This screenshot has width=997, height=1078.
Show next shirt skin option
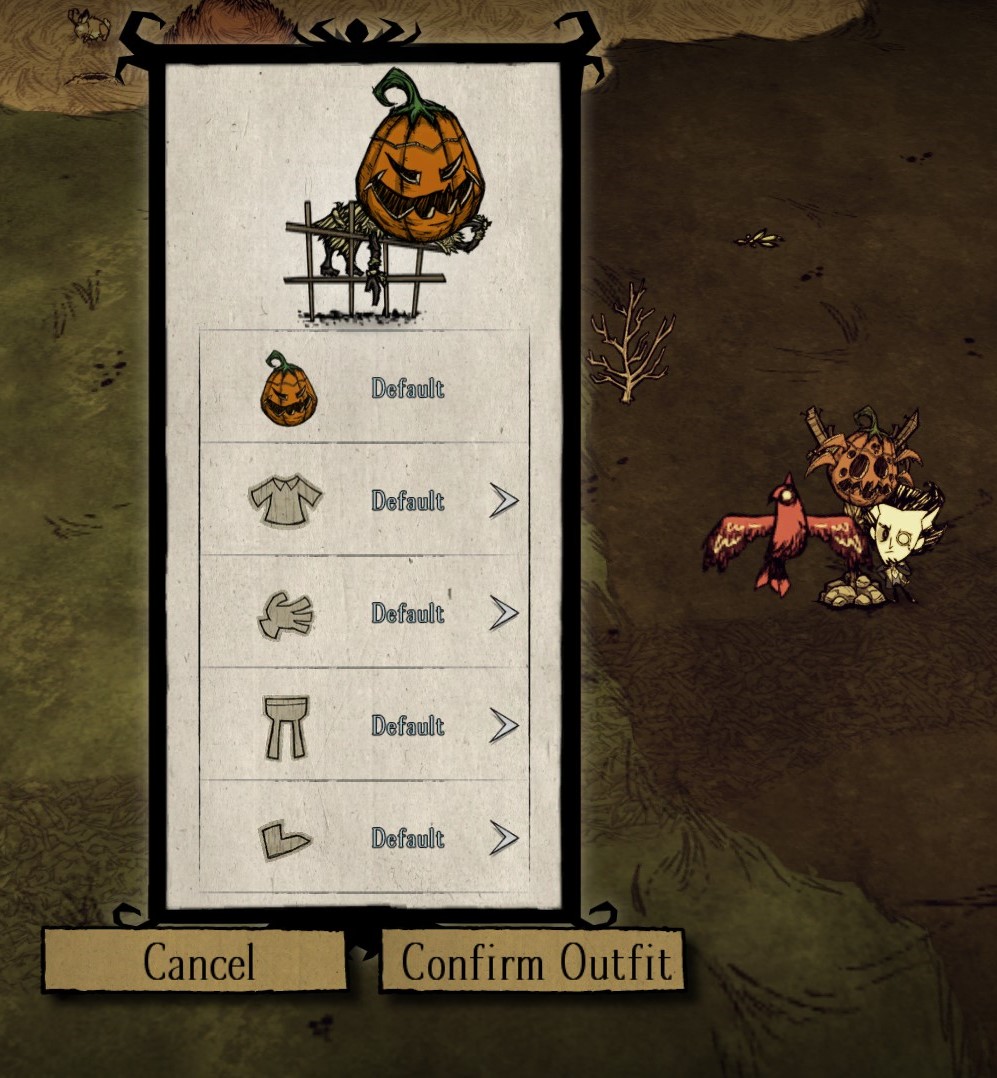pyautogui.click(x=504, y=500)
